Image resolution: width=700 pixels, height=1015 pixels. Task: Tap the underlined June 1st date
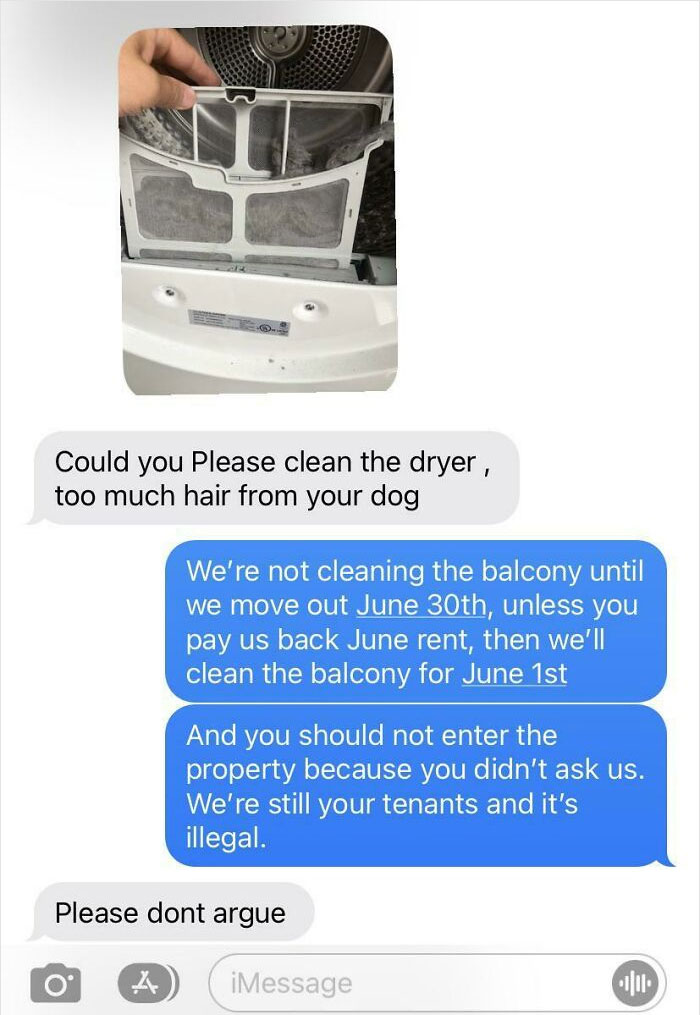click(x=514, y=674)
